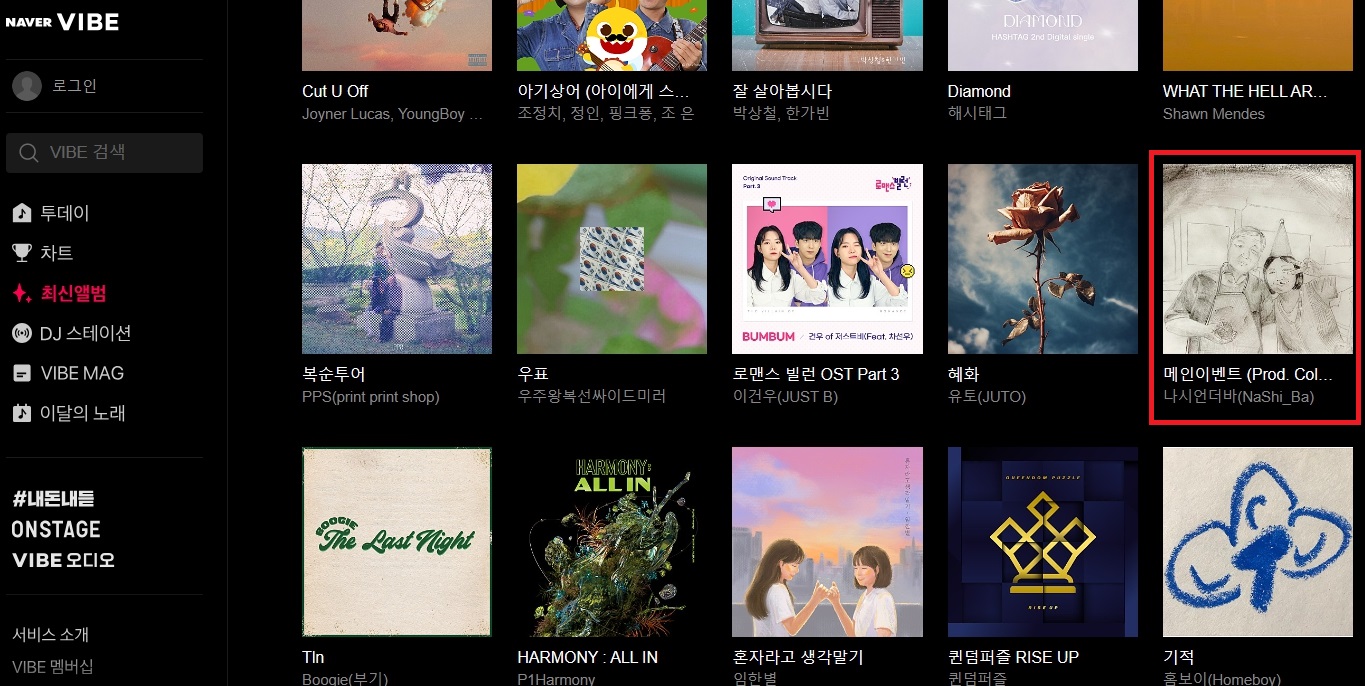Open VIBE MAG from the sidebar

(x=81, y=373)
